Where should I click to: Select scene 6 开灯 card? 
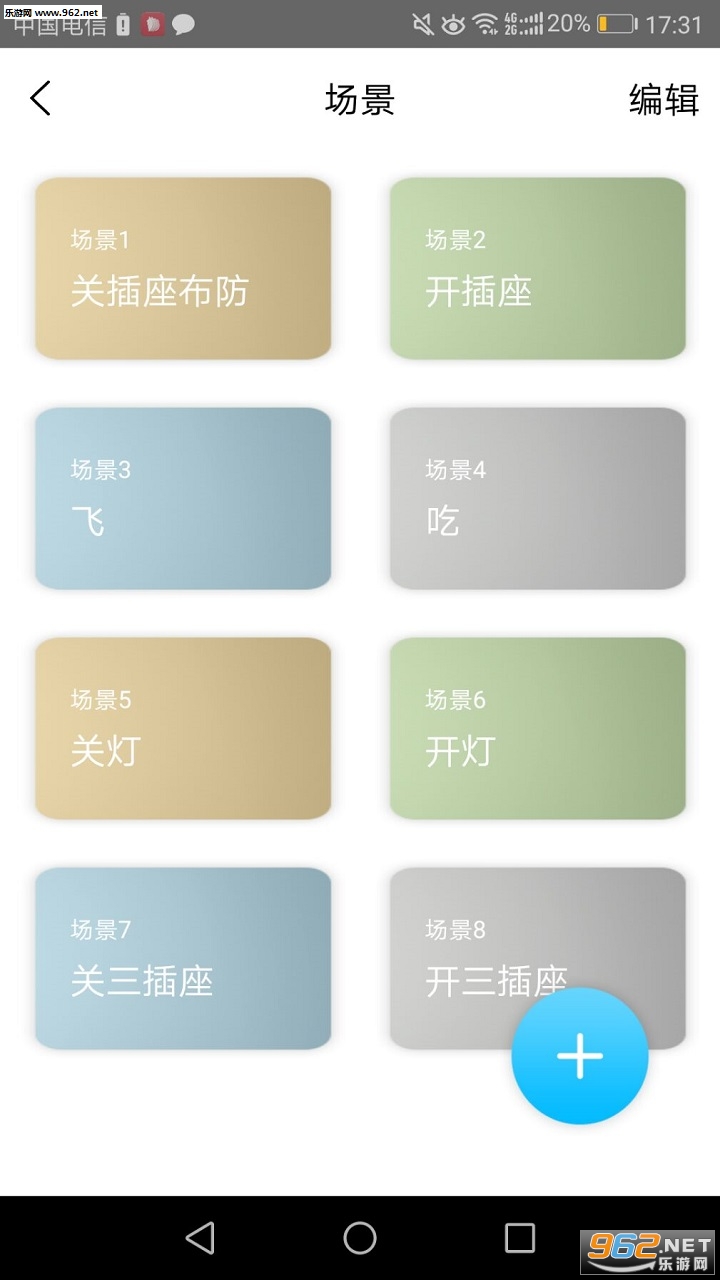pos(537,728)
